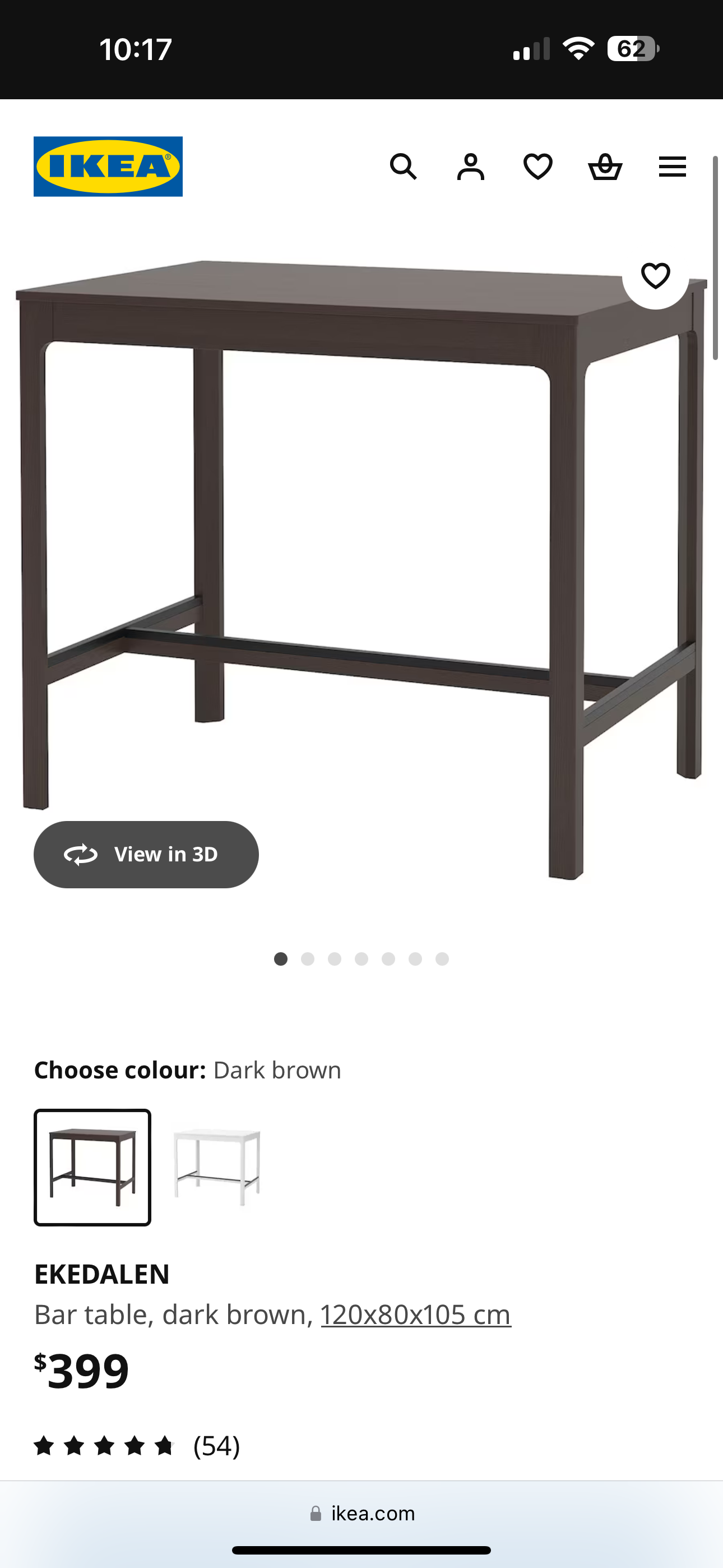Choose the white colour option

click(217, 1167)
